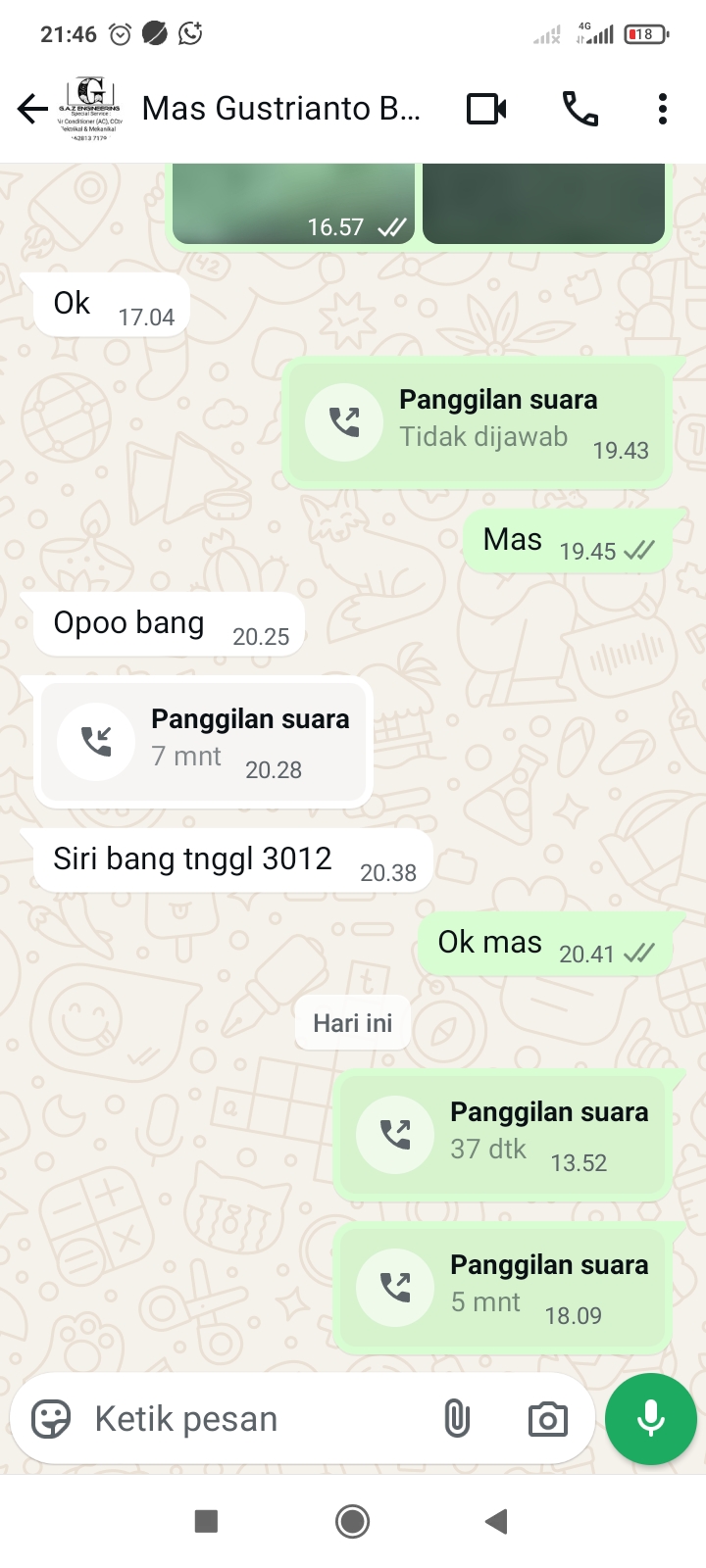Go to the system home screen
Screen dimensions: 706x1568
[352, 1521]
